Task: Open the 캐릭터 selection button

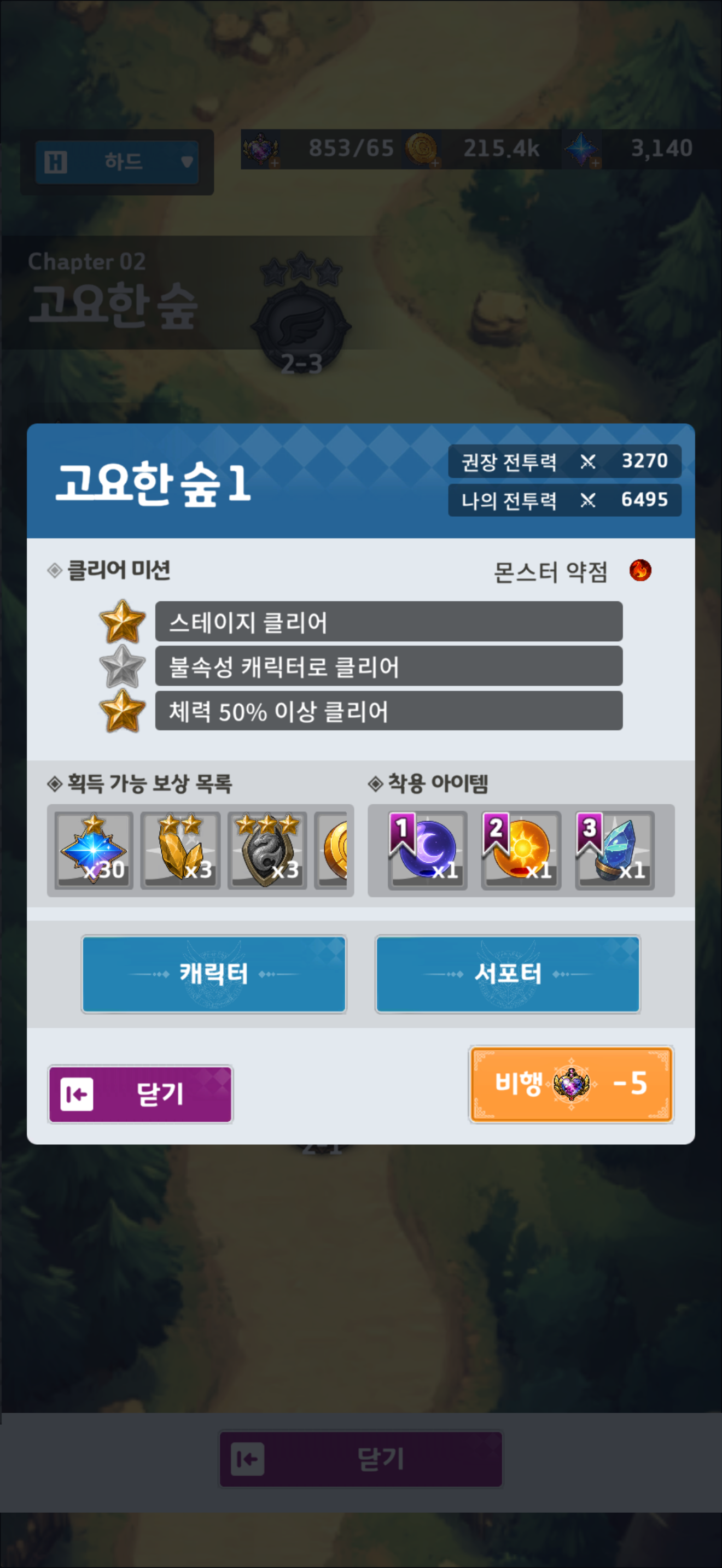Action: point(214,973)
